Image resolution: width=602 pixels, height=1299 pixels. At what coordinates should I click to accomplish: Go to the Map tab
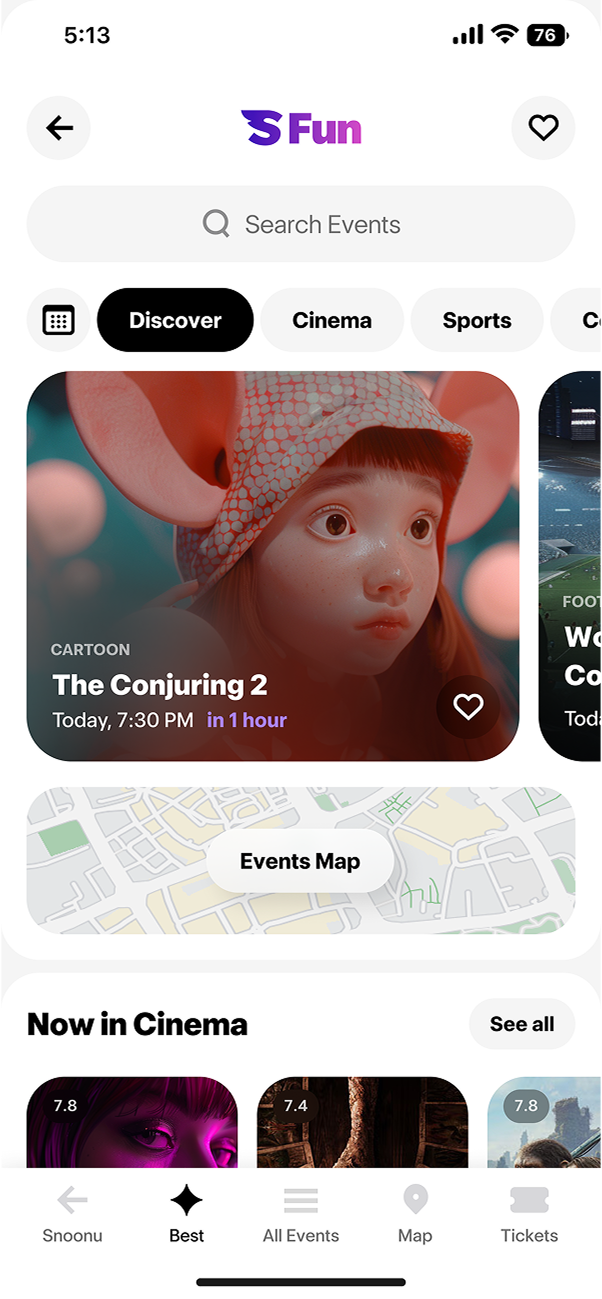pos(414,1214)
